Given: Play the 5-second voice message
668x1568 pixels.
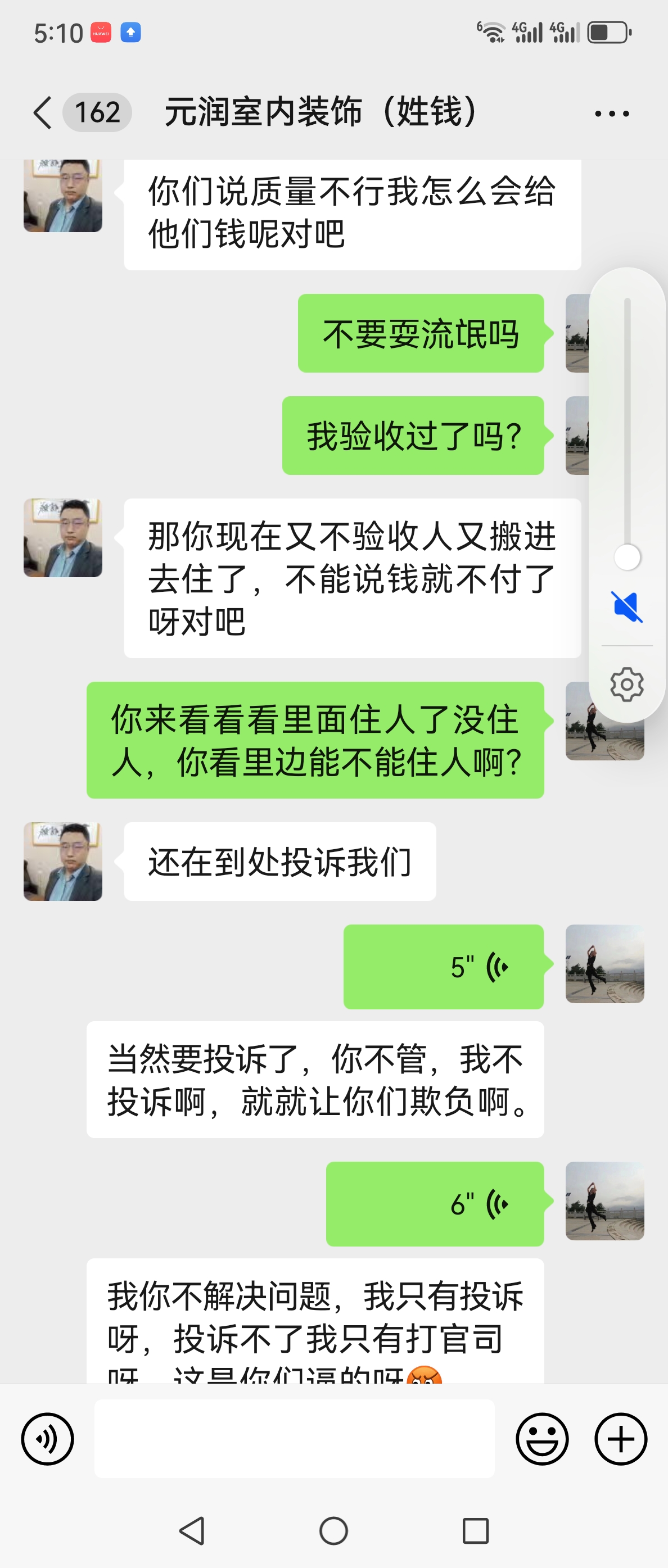Looking at the screenshot, I should 443,967.
